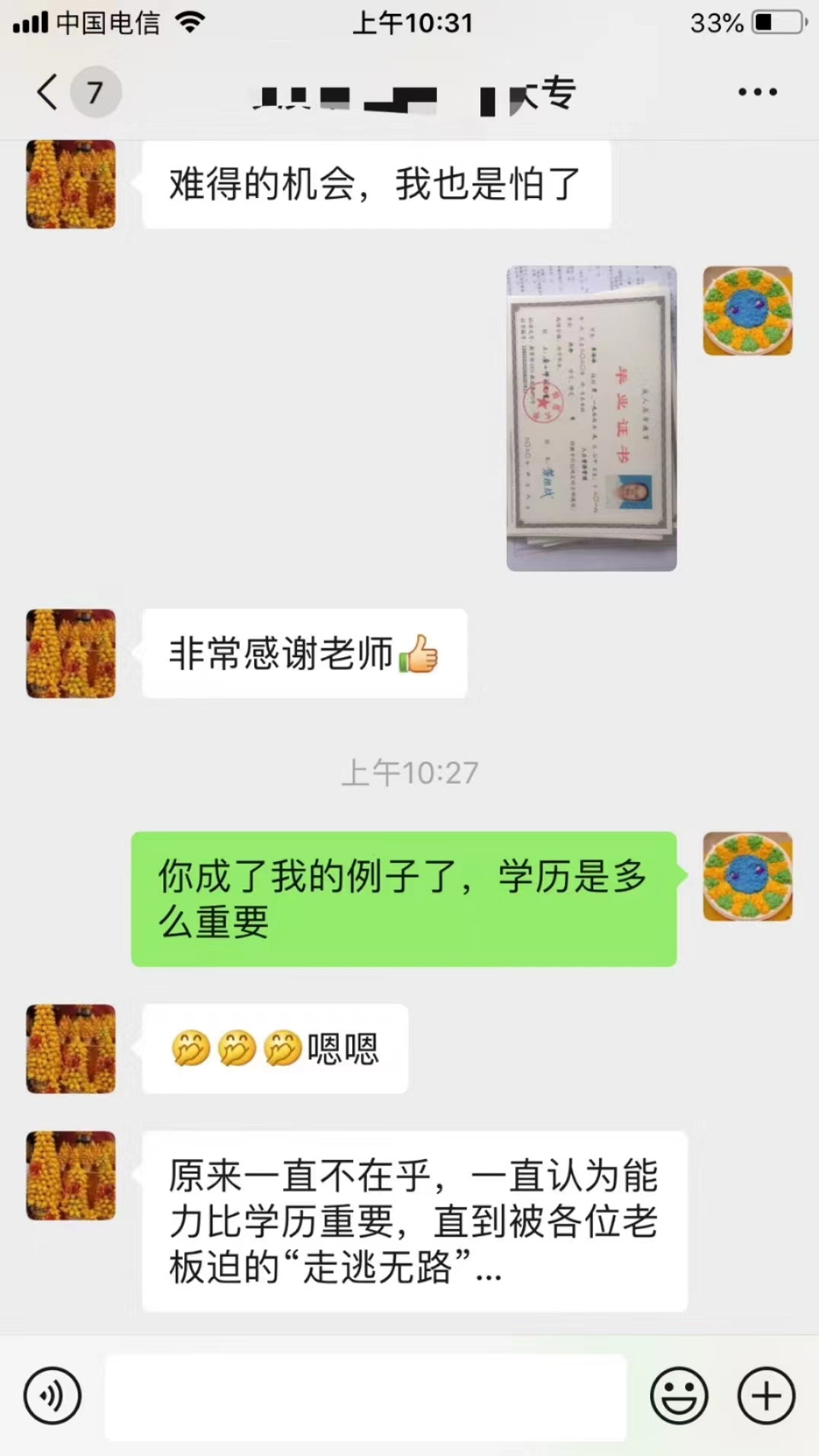Open the emoji sticker panel
The width and height of the screenshot is (819, 1456).
pos(679,1396)
